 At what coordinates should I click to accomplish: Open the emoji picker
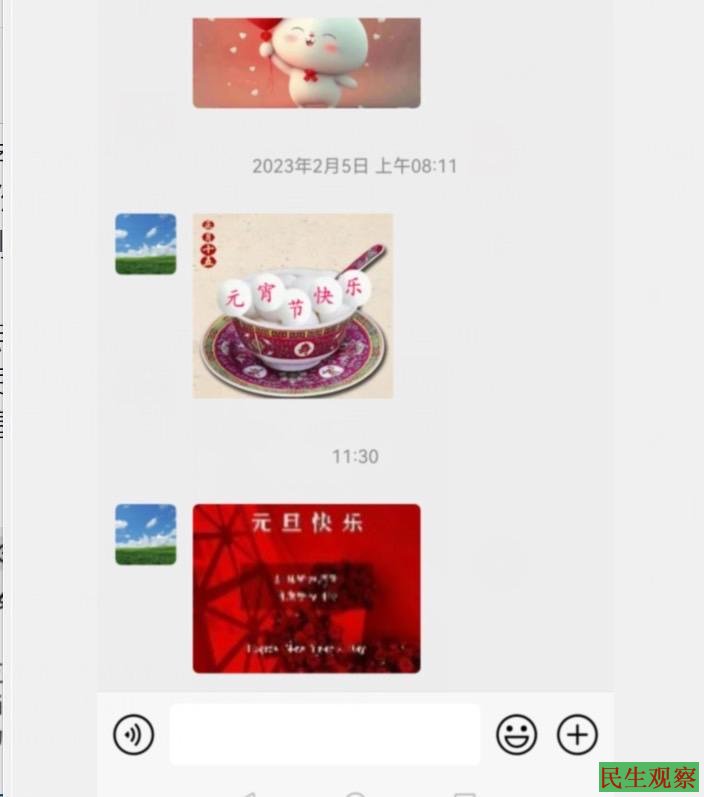point(516,735)
